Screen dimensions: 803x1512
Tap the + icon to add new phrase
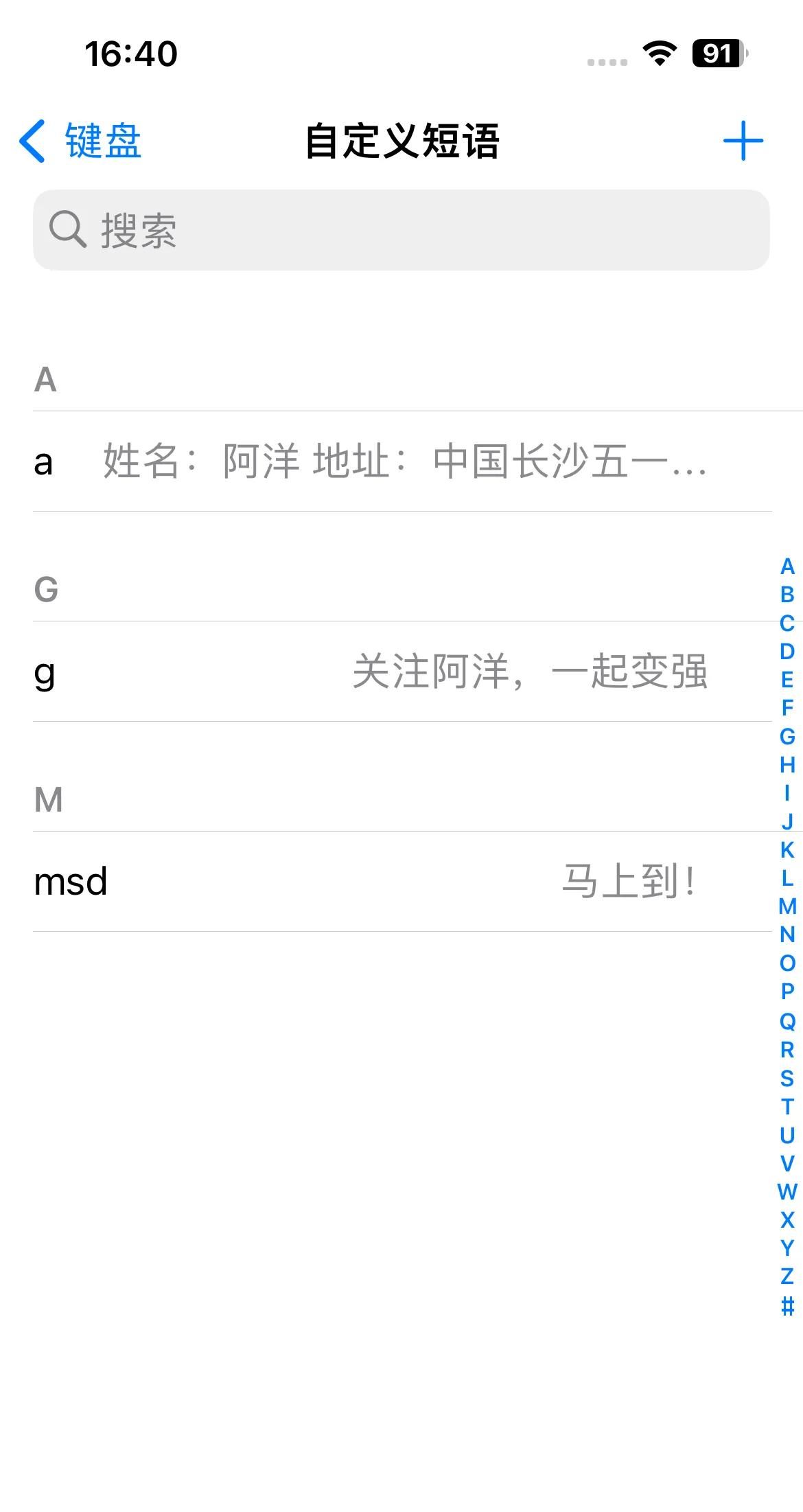(x=745, y=140)
